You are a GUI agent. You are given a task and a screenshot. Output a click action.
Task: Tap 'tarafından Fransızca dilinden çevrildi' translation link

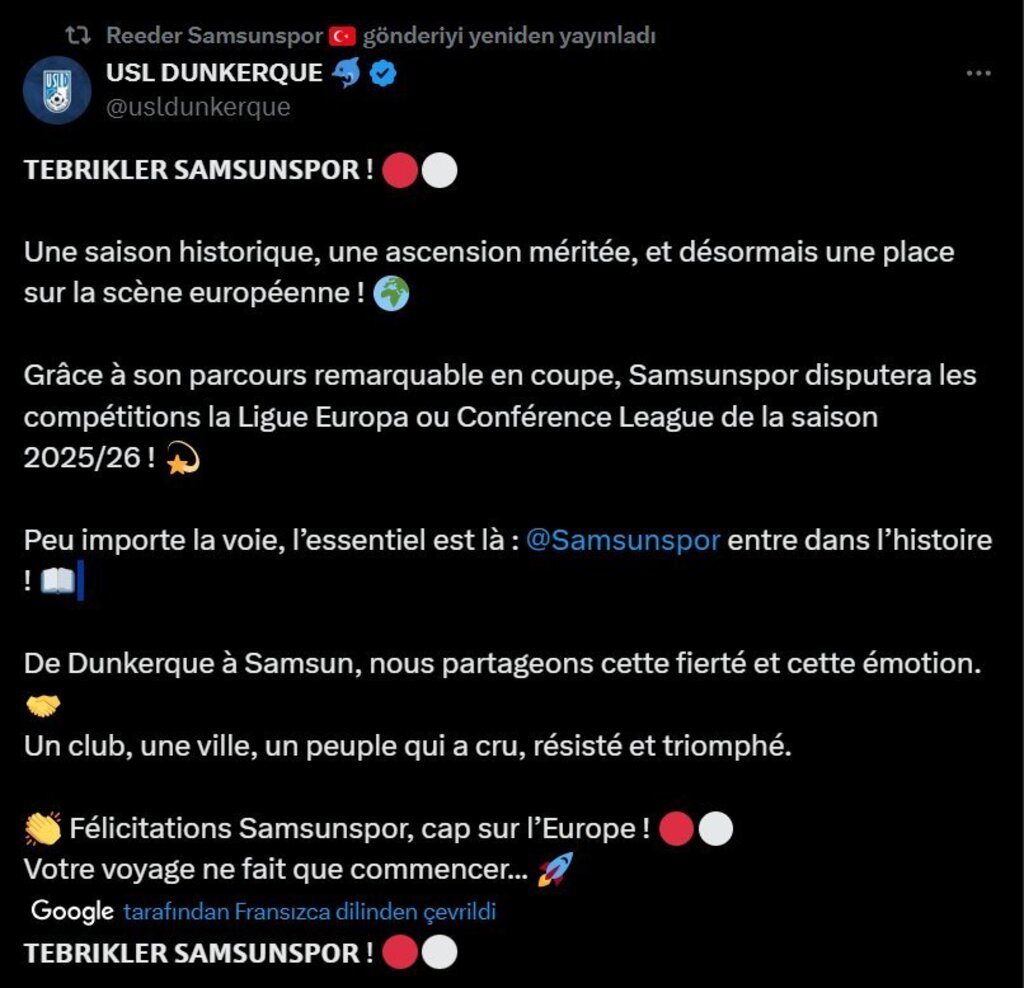309,912
